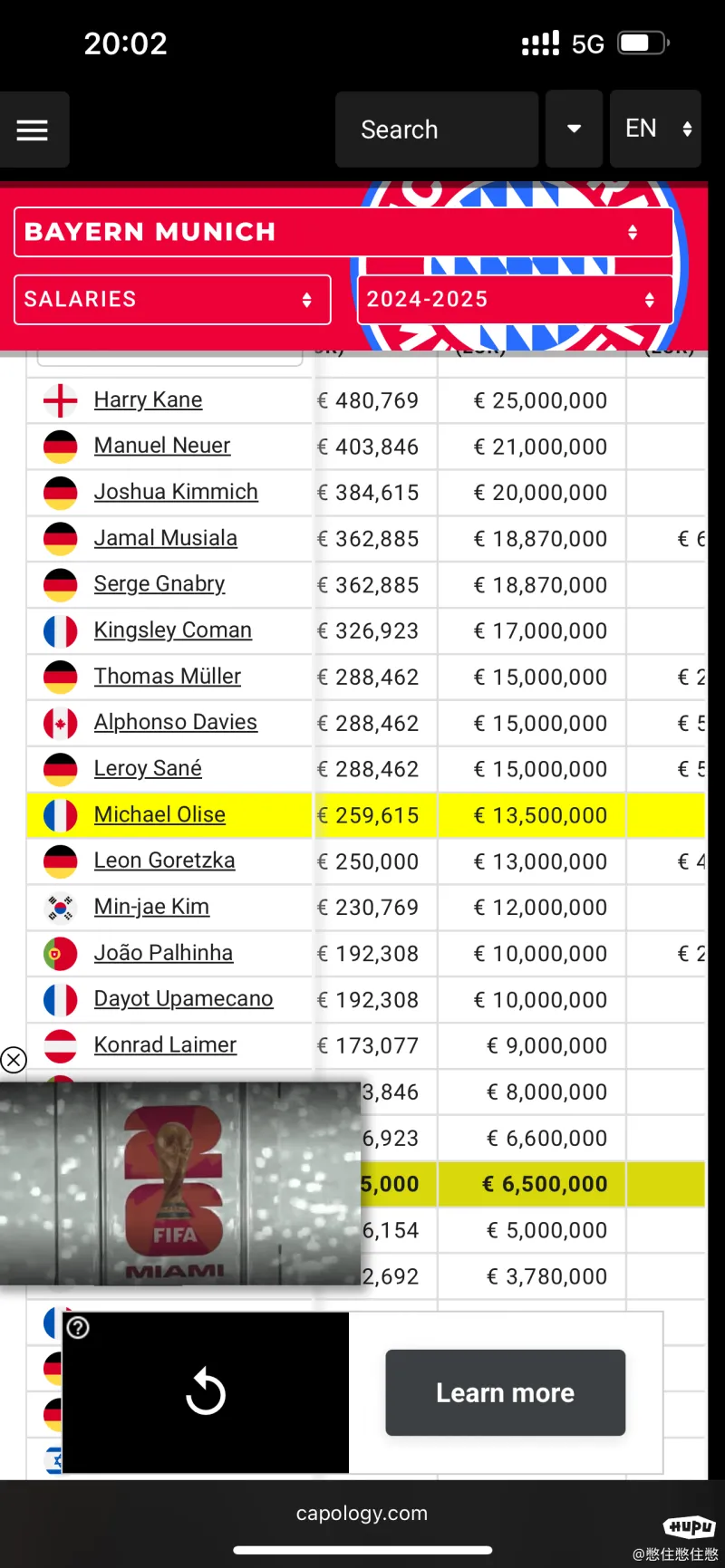The width and height of the screenshot is (725, 1568).
Task: Tap the Learn more ad button
Action: point(505,1393)
